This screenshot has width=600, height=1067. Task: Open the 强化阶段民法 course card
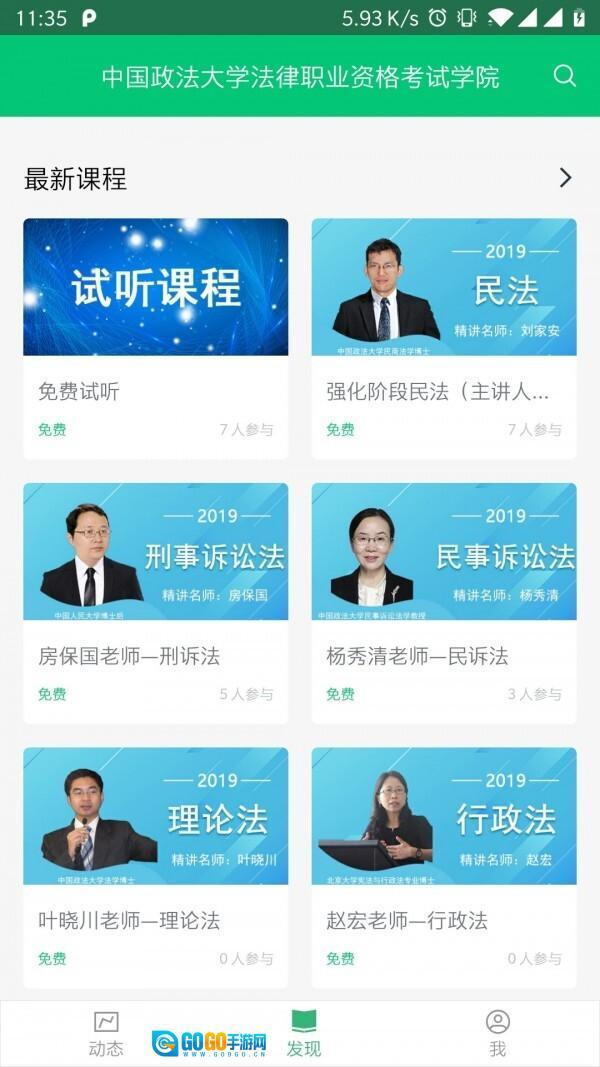pos(444,337)
